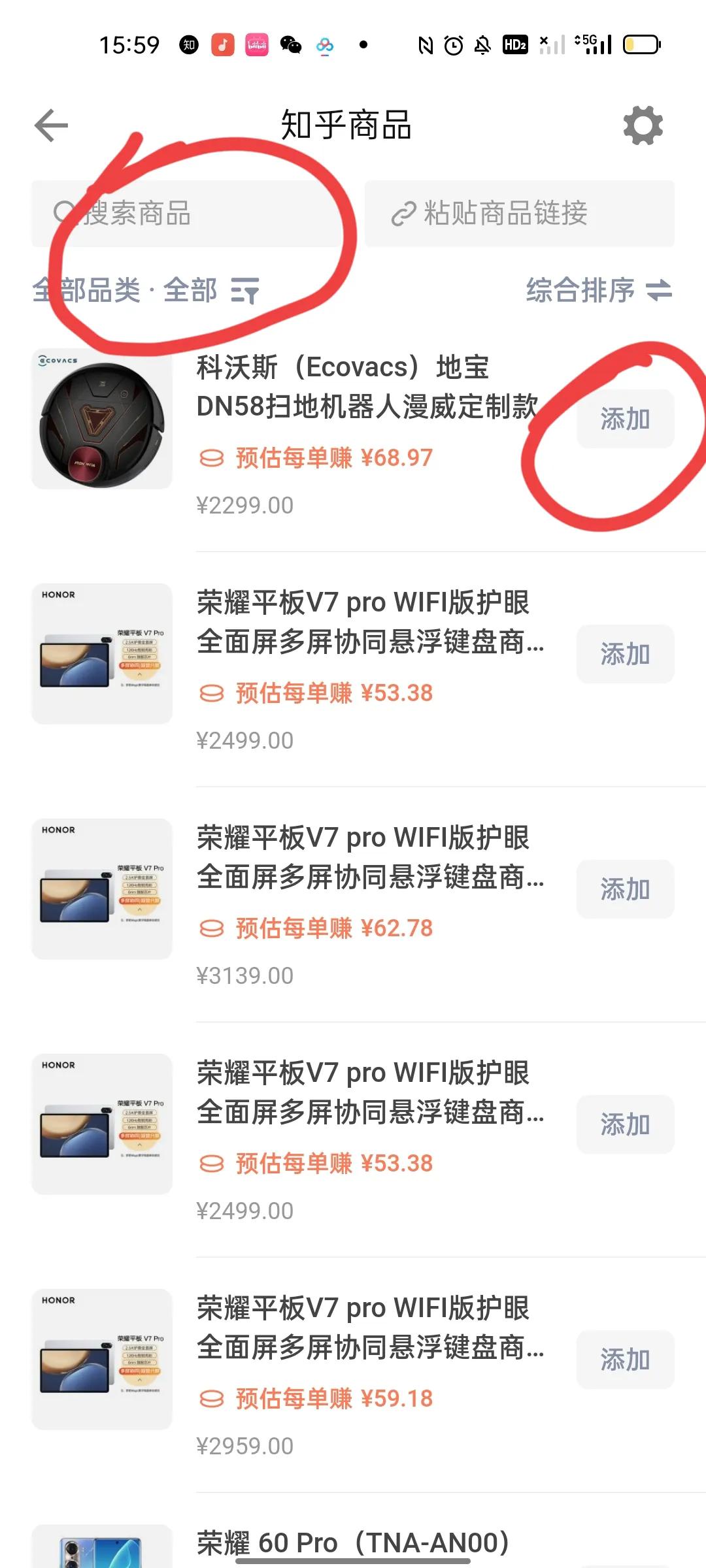Click the magnifier icon in search bar
This screenshot has width=706, height=1568.
tap(63, 214)
